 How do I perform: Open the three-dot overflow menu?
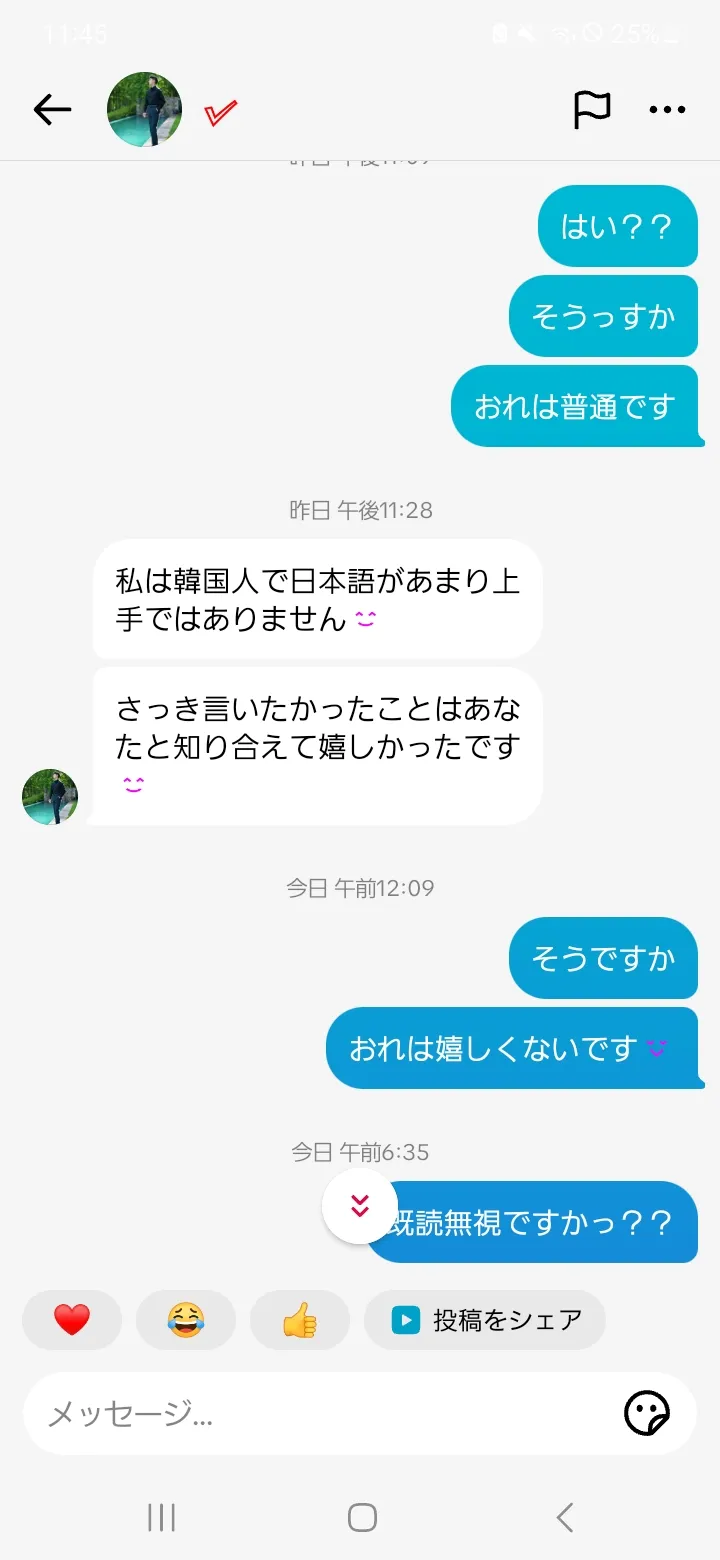point(667,110)
